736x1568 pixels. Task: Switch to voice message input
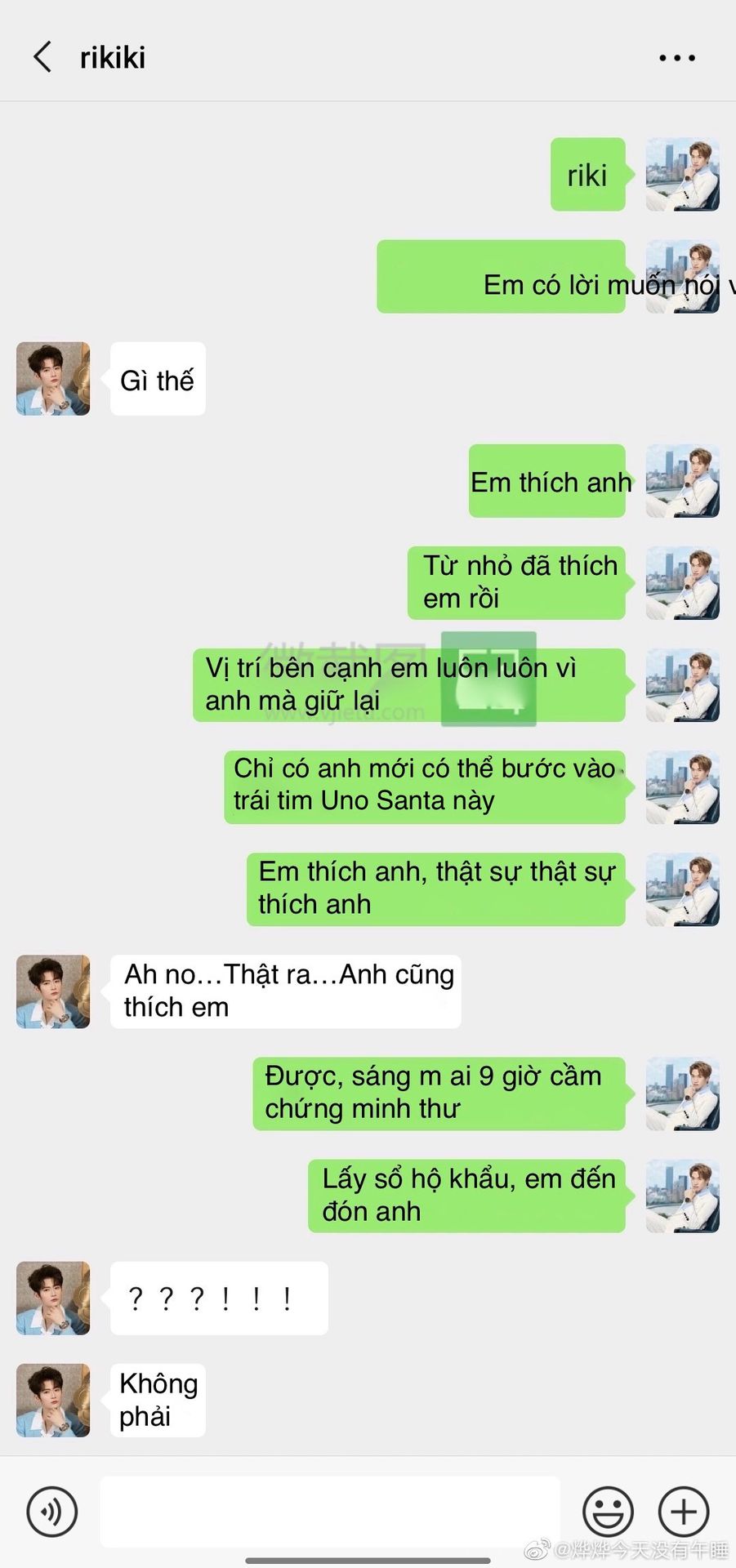tap(52, 1511)
